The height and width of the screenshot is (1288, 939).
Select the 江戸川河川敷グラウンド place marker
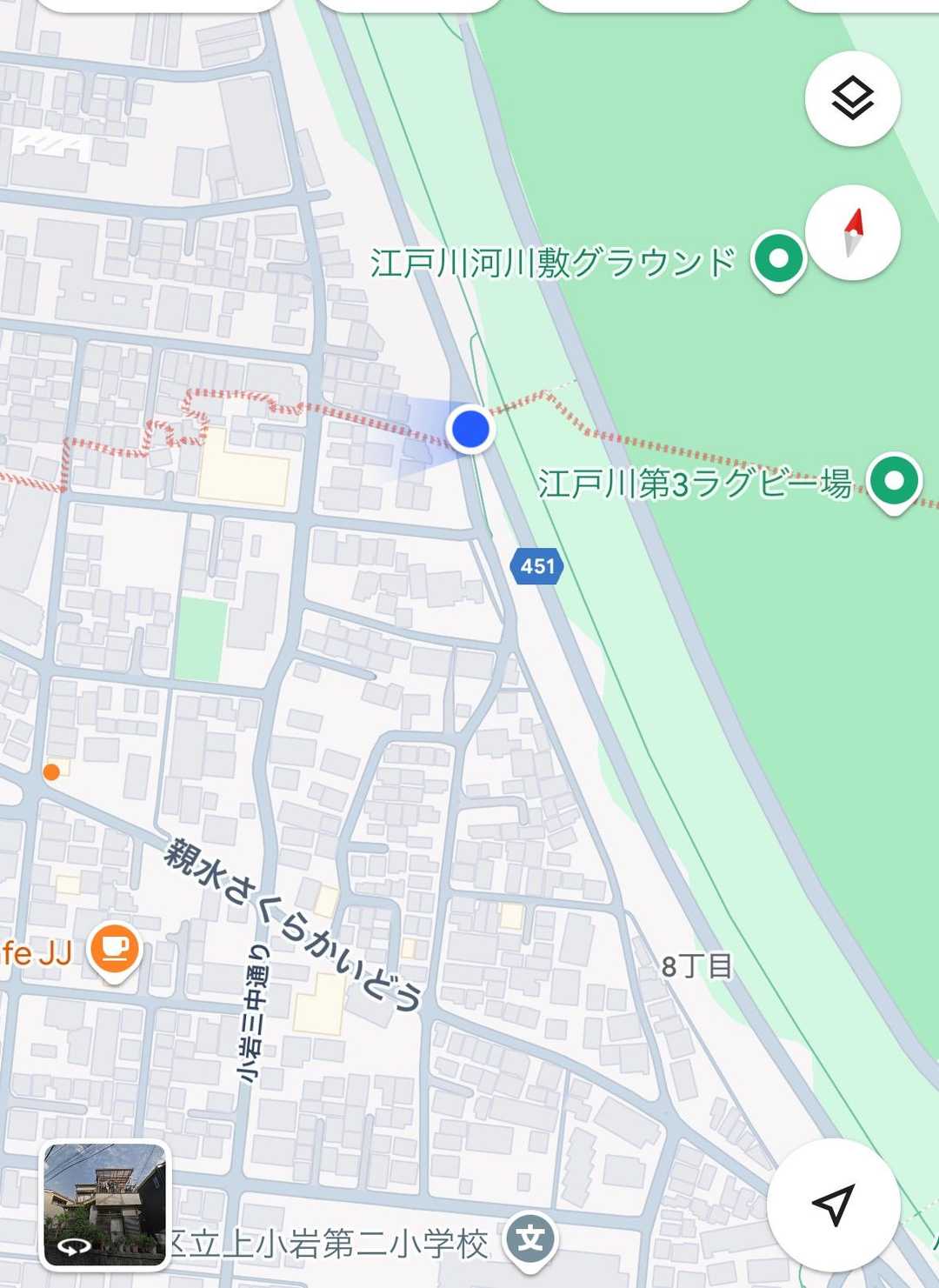point(778,259)
